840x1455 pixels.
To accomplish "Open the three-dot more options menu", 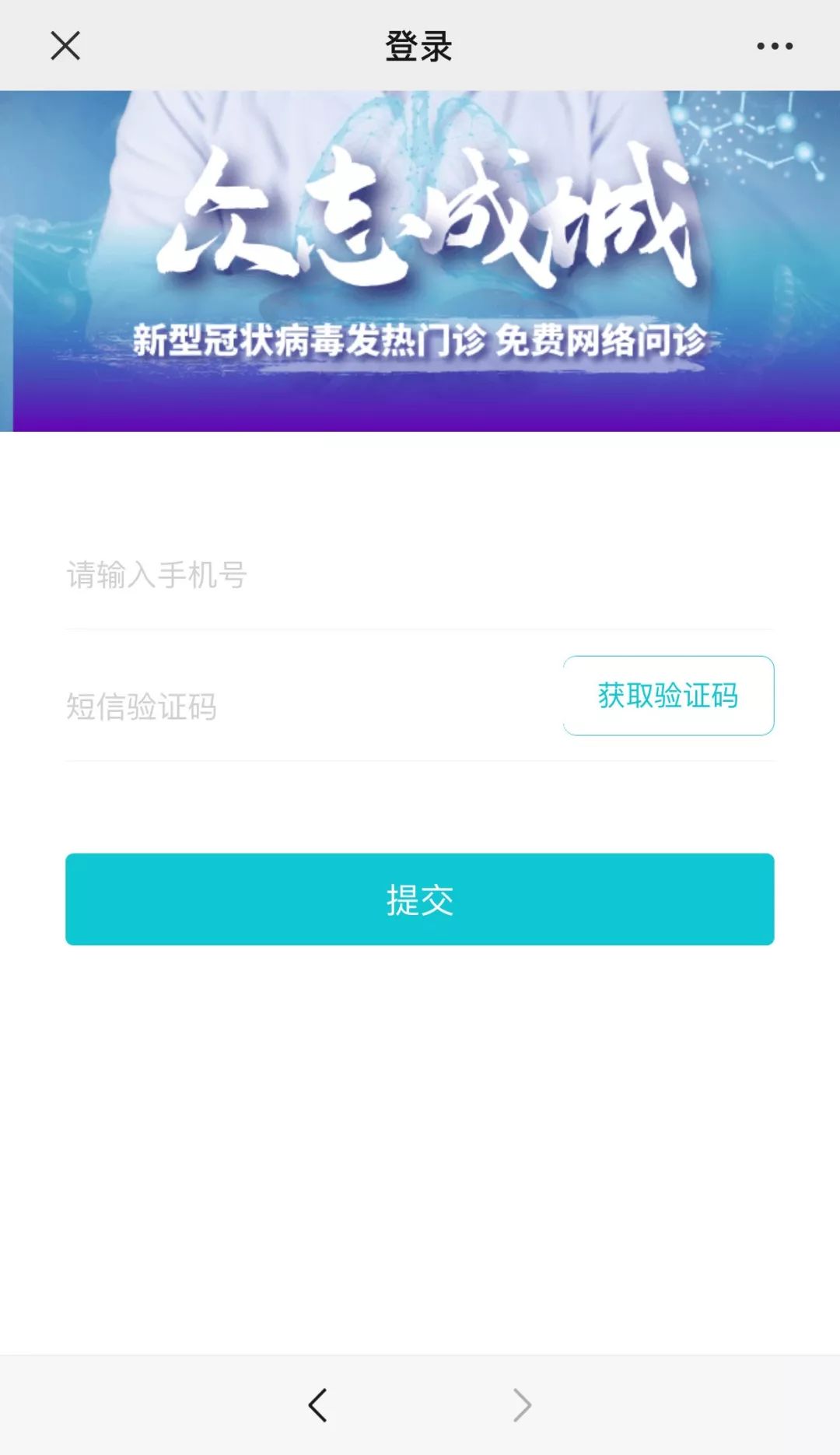I will point(775,46).
